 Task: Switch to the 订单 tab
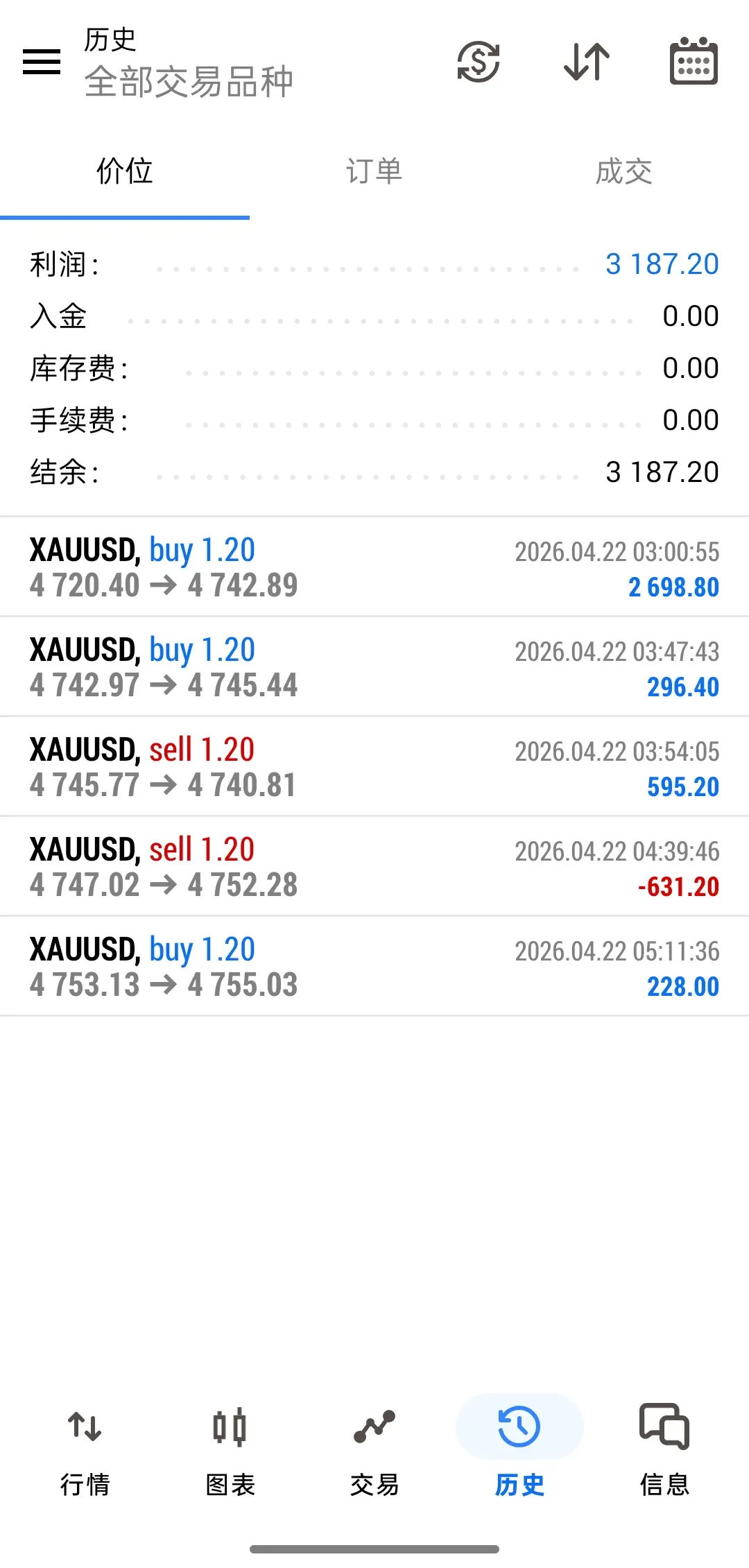tap(374, 171)
